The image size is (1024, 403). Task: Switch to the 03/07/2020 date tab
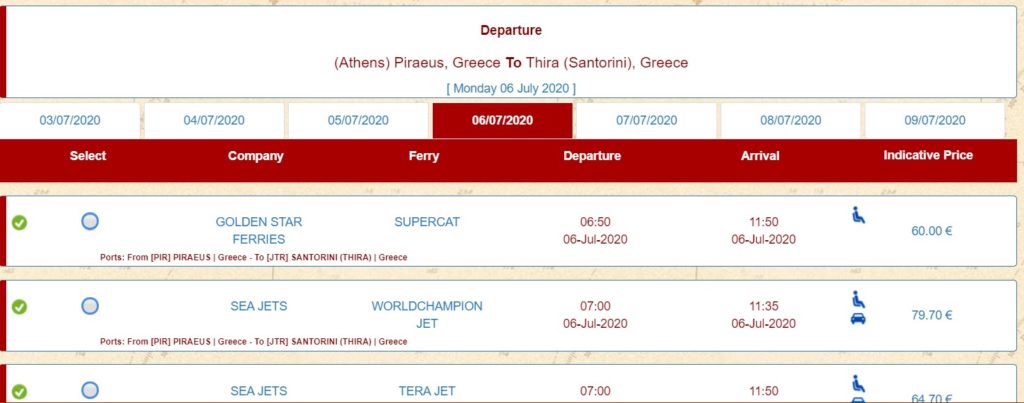70,121
